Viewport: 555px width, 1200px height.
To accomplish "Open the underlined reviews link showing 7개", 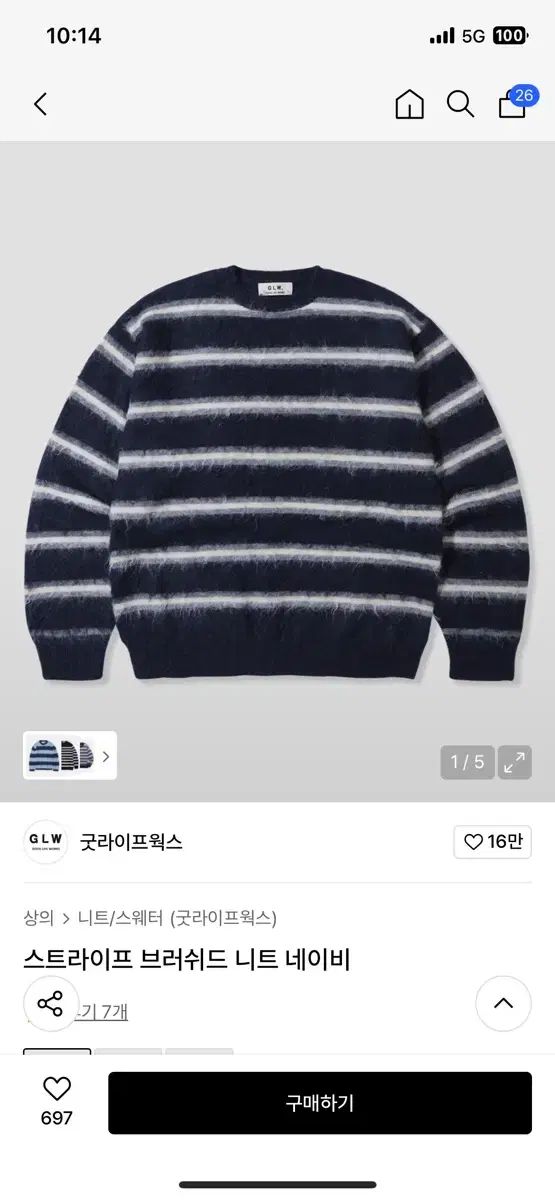I will [x=102, y=1012].
